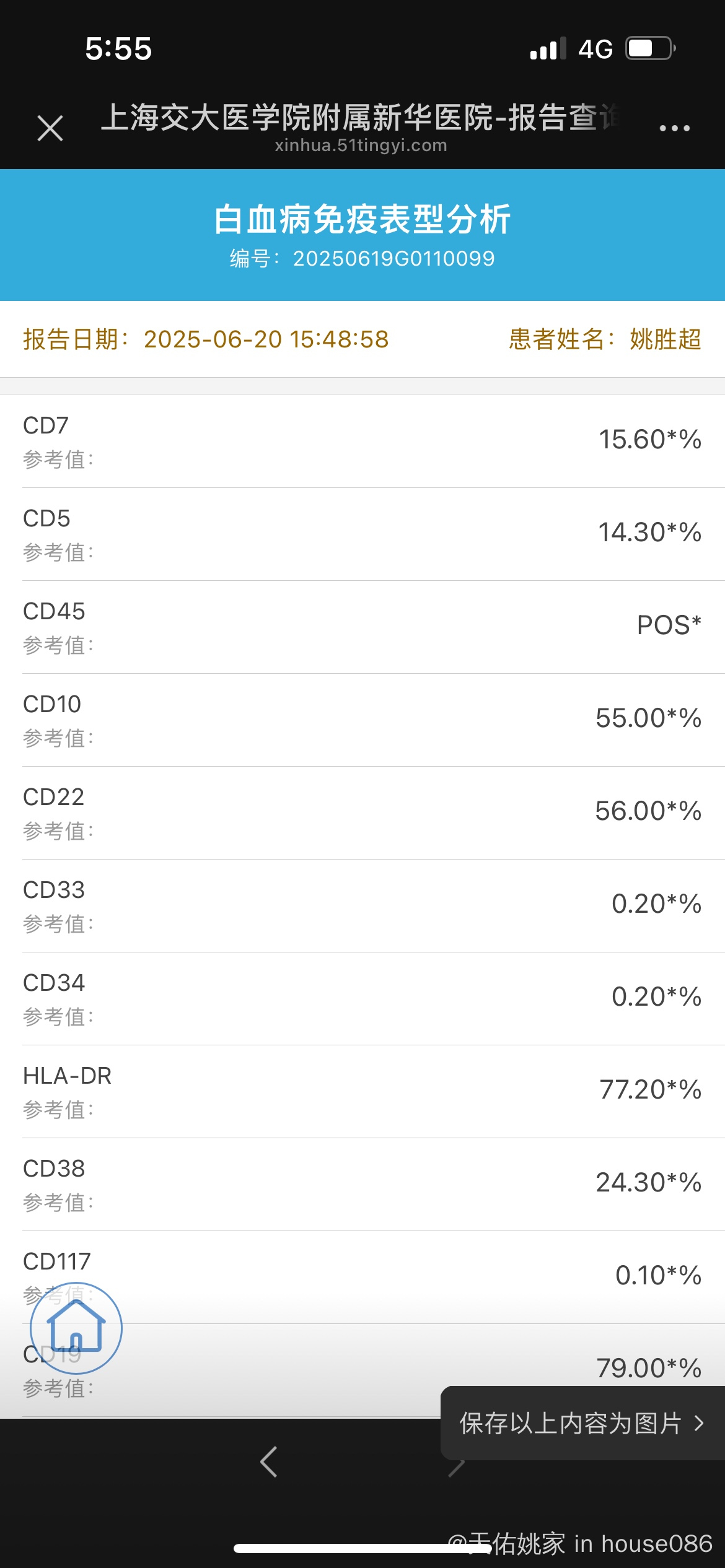Save the above content as image
This screenshot has width=725, height=1568.
click(582, 1423)
